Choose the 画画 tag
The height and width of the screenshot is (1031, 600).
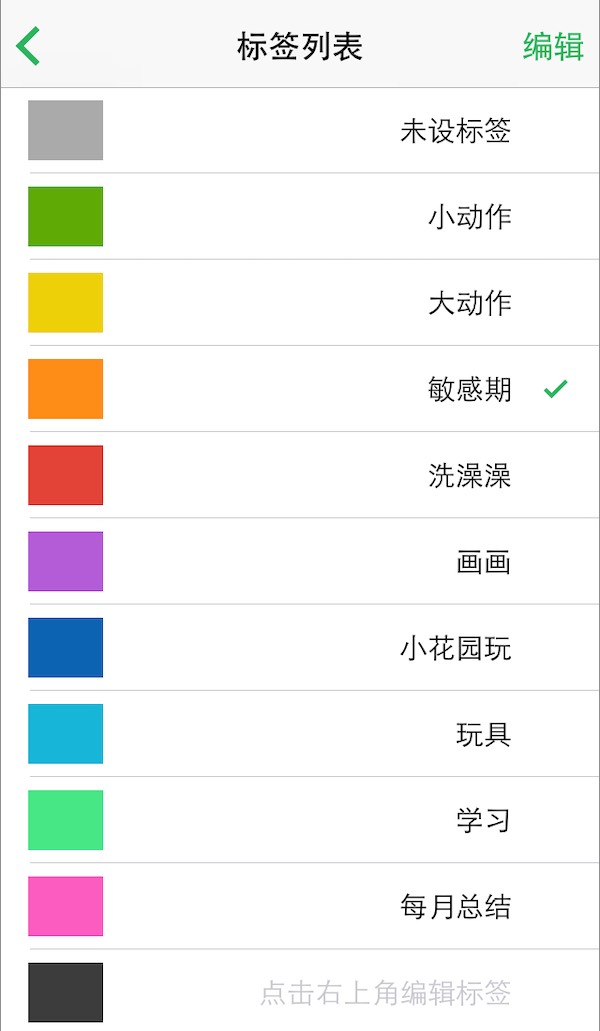483,562
